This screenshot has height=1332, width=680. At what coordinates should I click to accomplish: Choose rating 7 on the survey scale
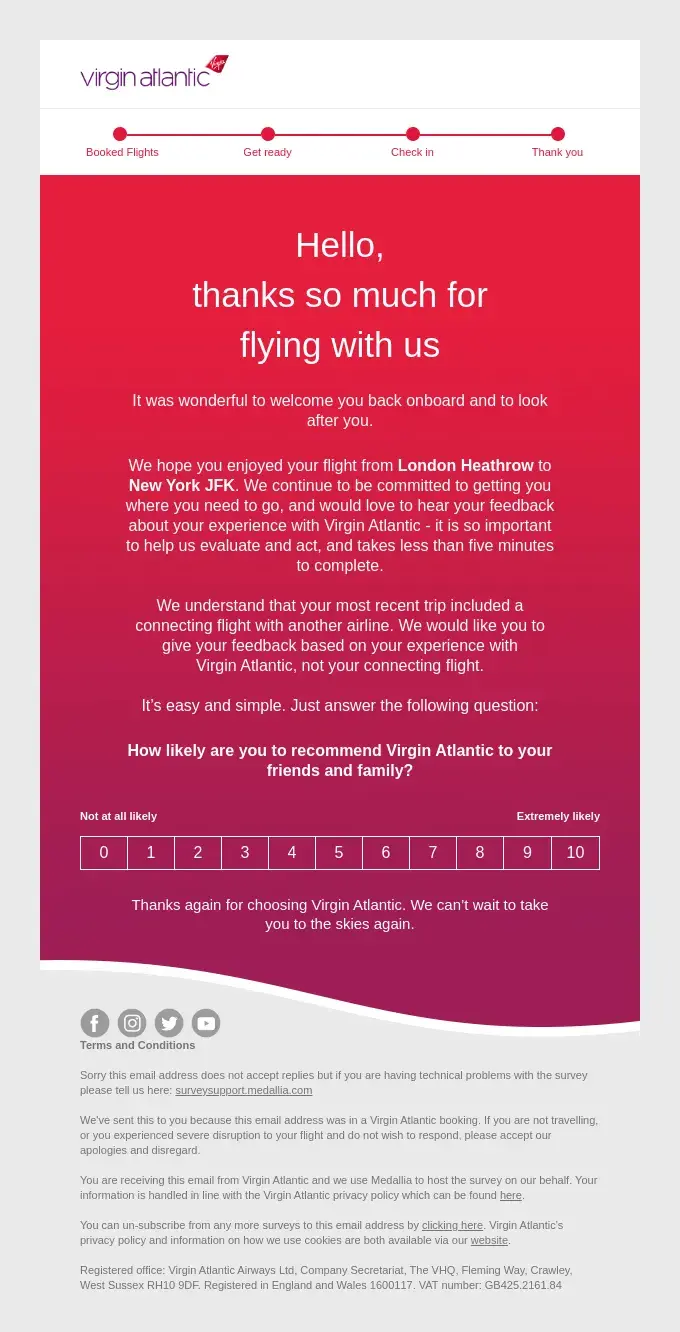pos(433,853)
